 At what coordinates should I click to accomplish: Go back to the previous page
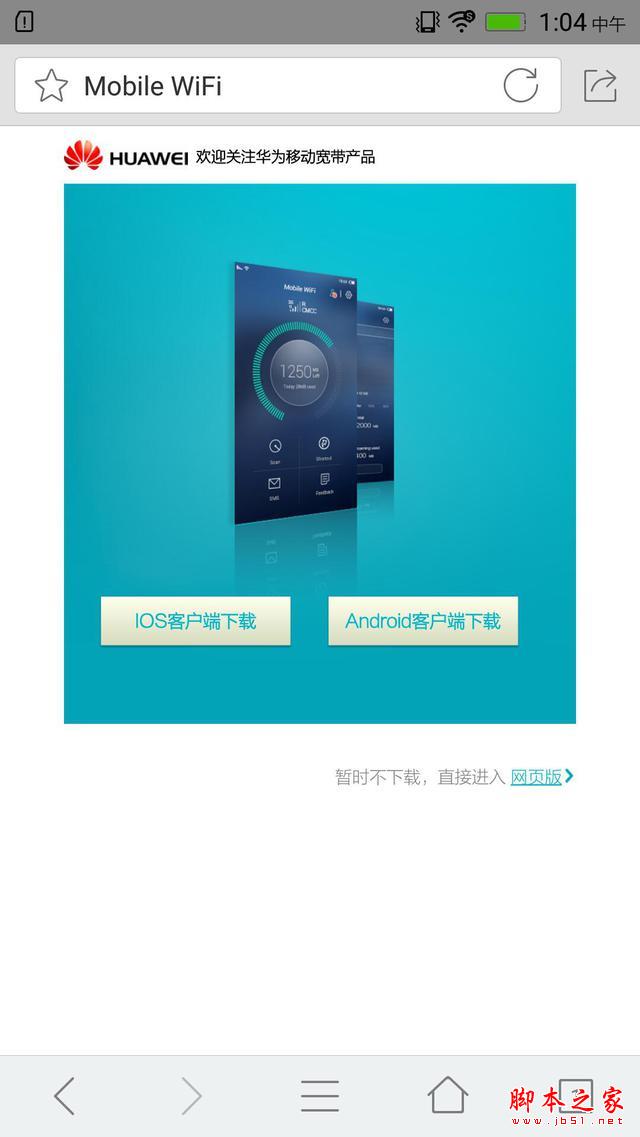point(64,1096)
